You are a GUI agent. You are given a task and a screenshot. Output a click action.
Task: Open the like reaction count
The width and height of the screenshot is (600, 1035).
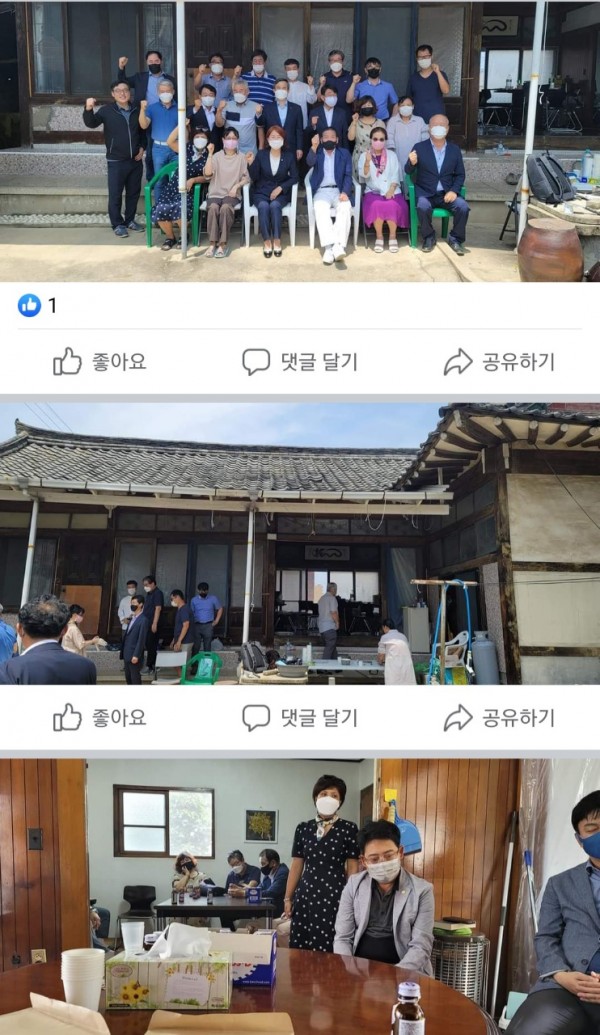click(38, 306)
